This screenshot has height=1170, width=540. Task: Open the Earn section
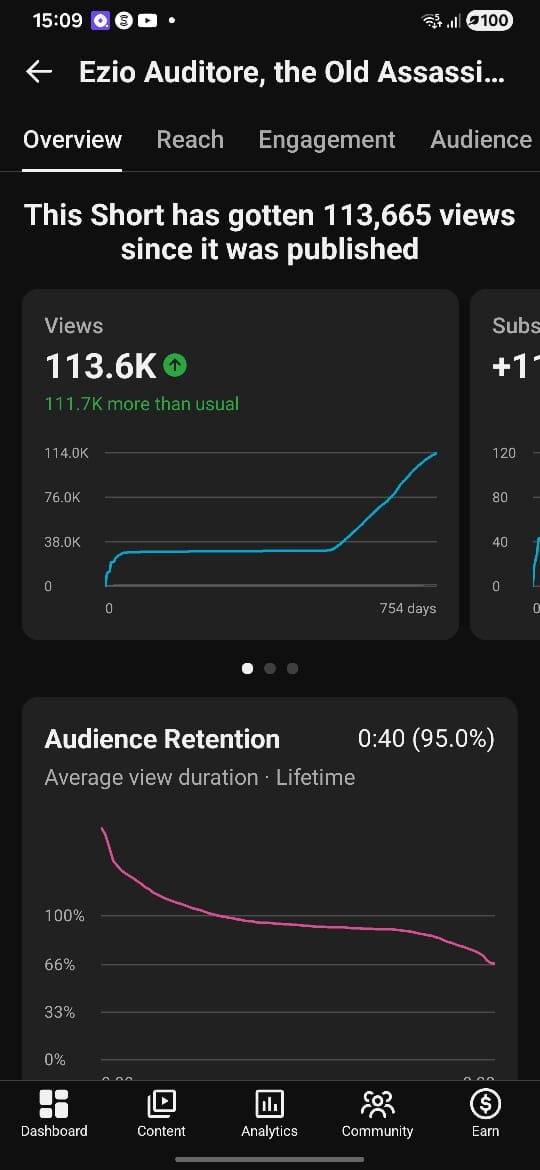pos(485,1113)
